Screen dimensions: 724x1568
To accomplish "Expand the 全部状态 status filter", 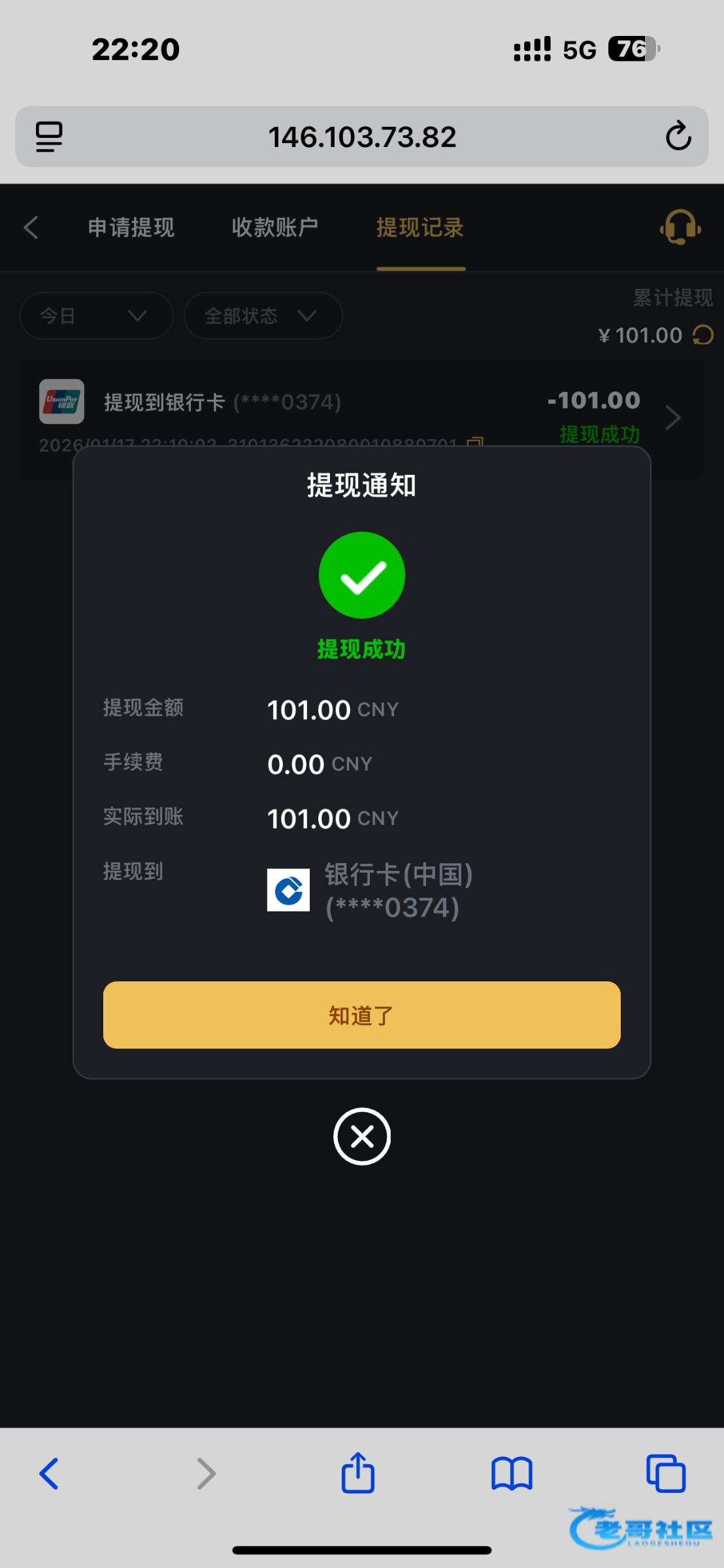I will [263, 316].
